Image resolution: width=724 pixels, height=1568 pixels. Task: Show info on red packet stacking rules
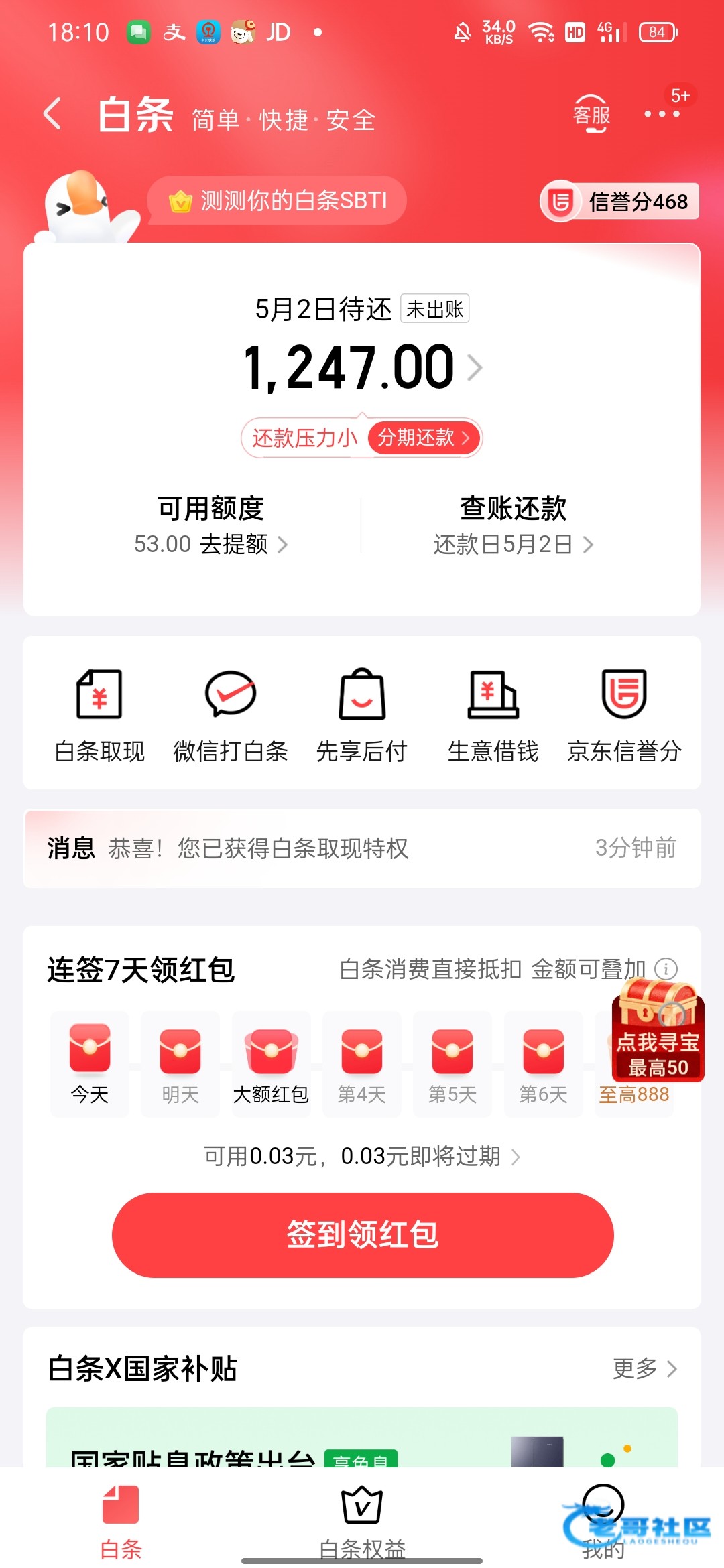(666, 969)
